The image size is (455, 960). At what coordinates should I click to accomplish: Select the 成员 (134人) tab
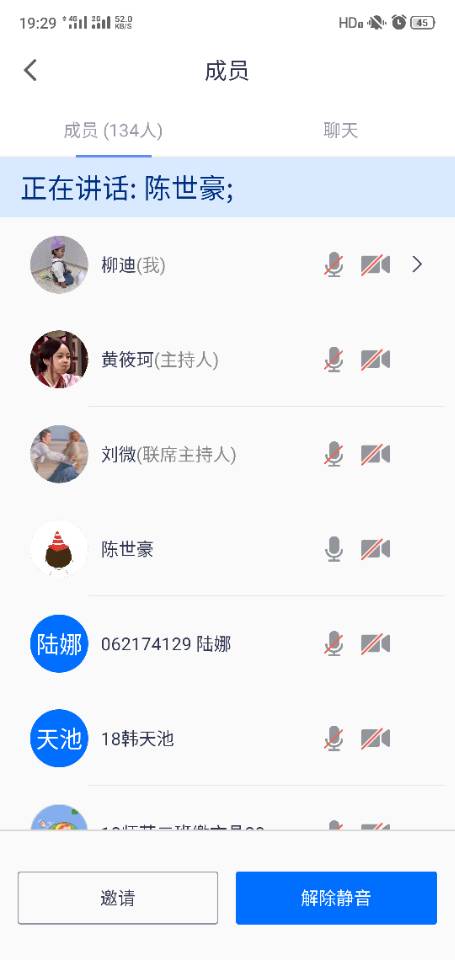(113, 130)
